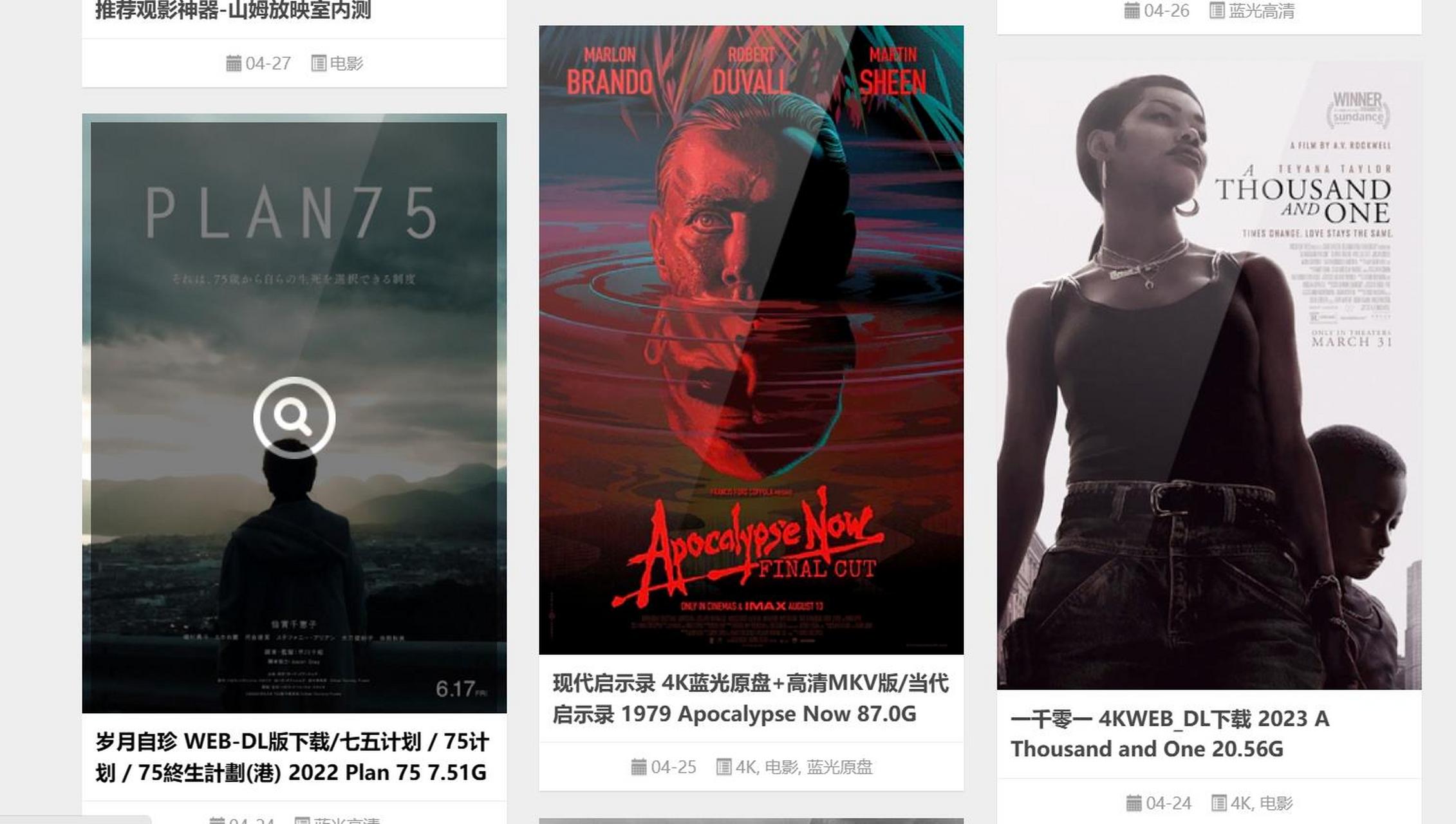Open the 蓝光高清 category under the 04-26 post
Viewport: 1456px width, 824px height.
click(1261, 11)
